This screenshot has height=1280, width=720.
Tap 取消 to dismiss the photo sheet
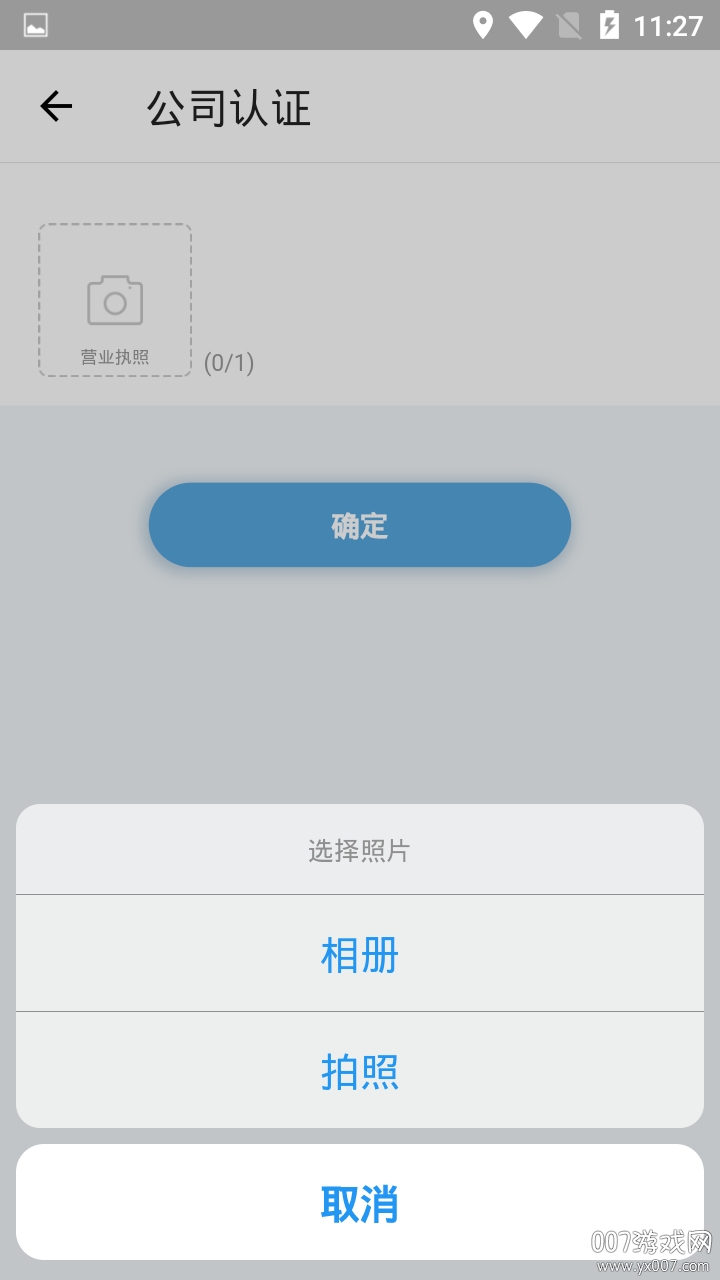(360, 1204)
